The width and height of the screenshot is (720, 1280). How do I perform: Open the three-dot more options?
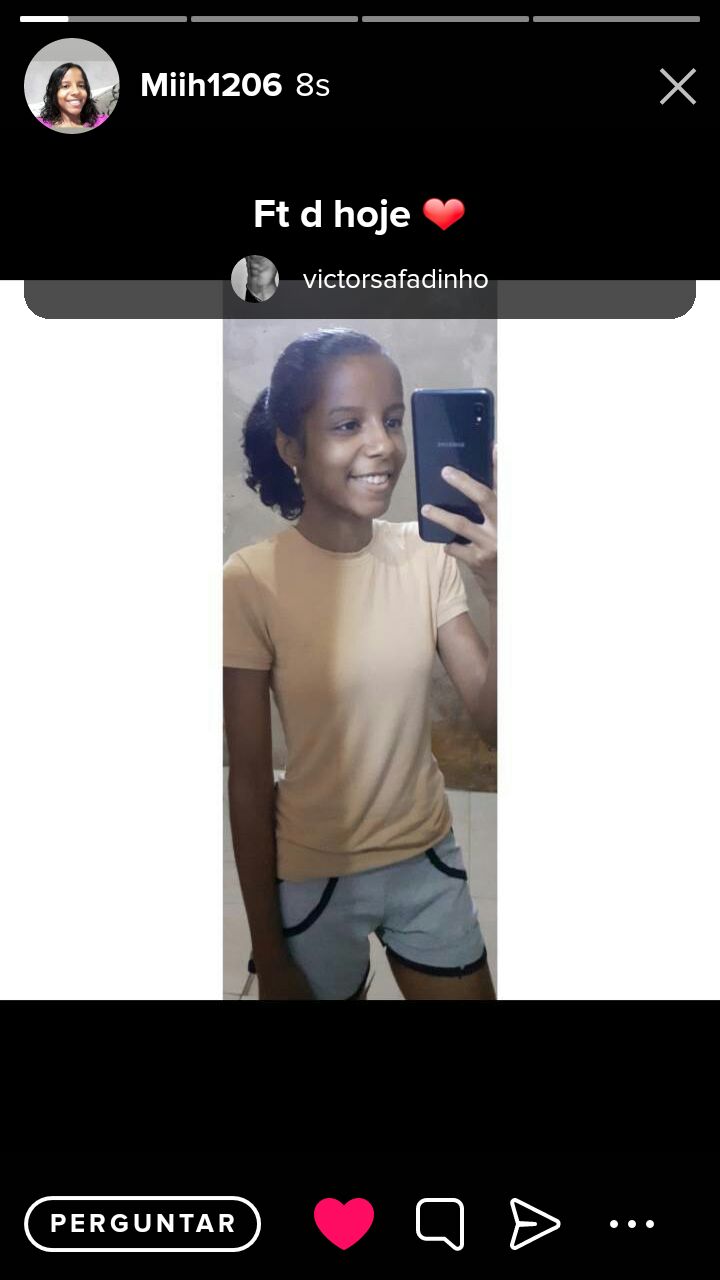632,1223
